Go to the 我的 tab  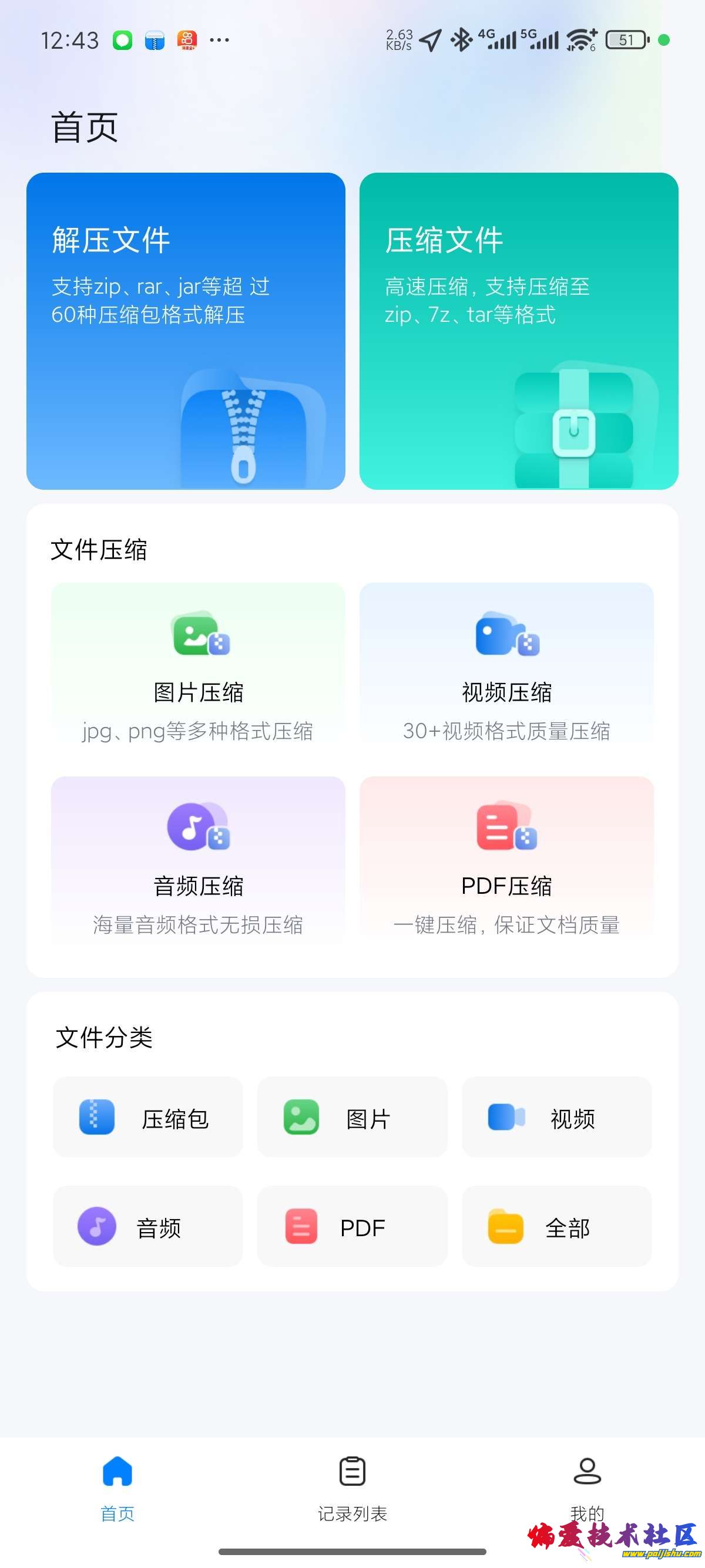pyautogui.click(x=587, y=1486)
